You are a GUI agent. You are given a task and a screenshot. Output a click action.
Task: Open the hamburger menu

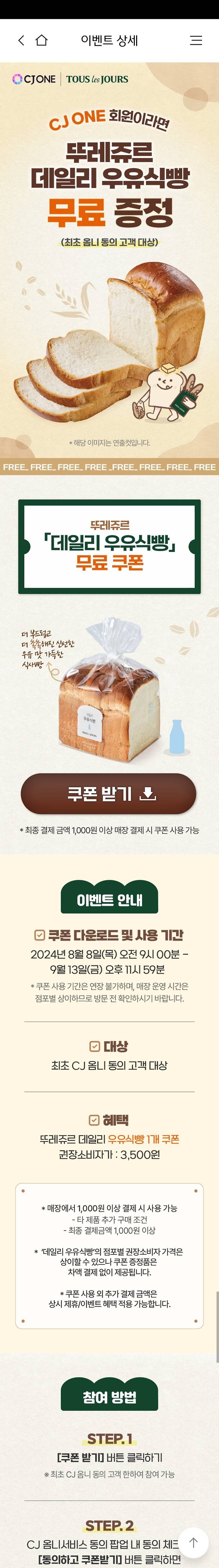click(196, 40)
